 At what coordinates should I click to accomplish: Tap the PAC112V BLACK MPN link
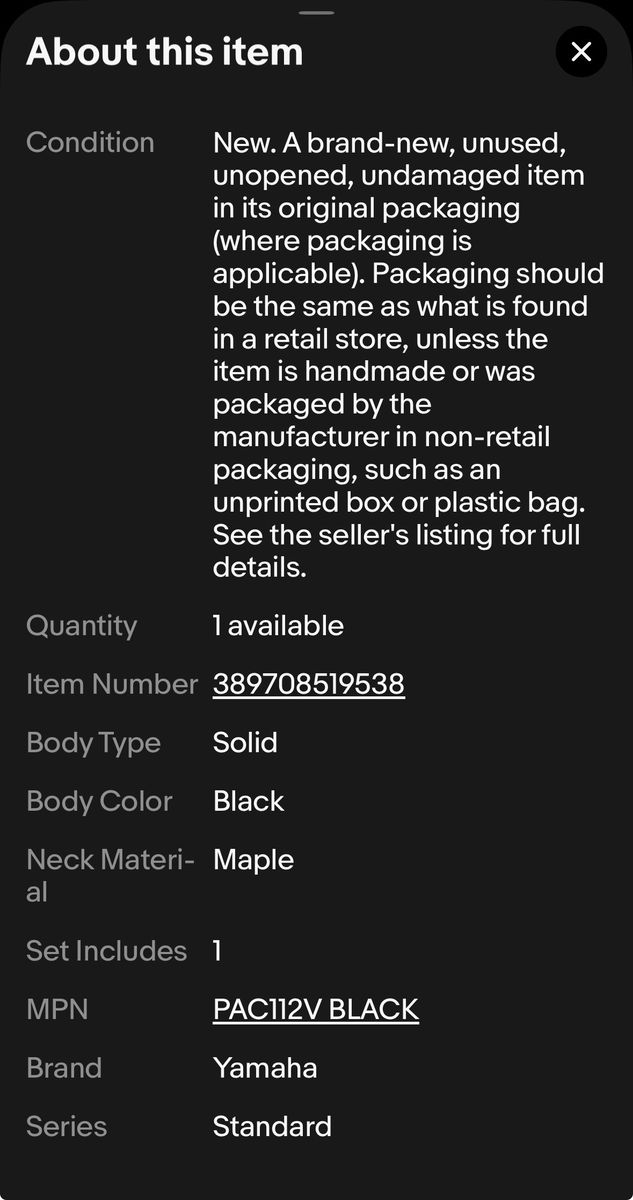315,1009
